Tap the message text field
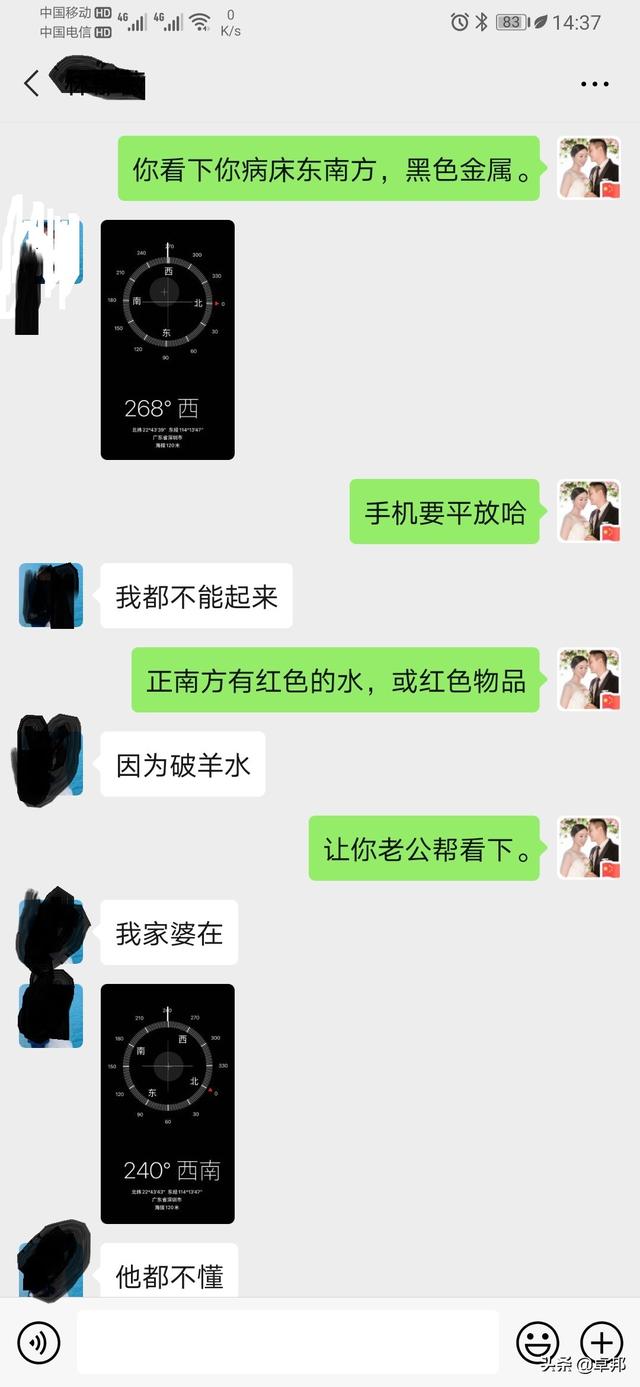 [x=288, y=1342]
